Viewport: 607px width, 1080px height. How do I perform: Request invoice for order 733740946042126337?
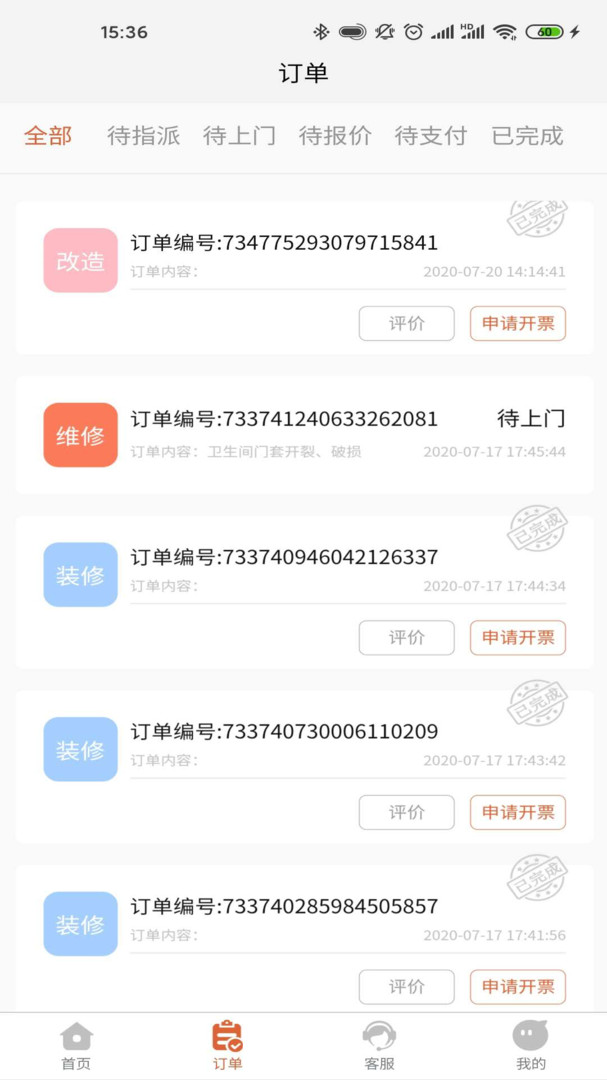pyautogui.click(x=518, y=637)
